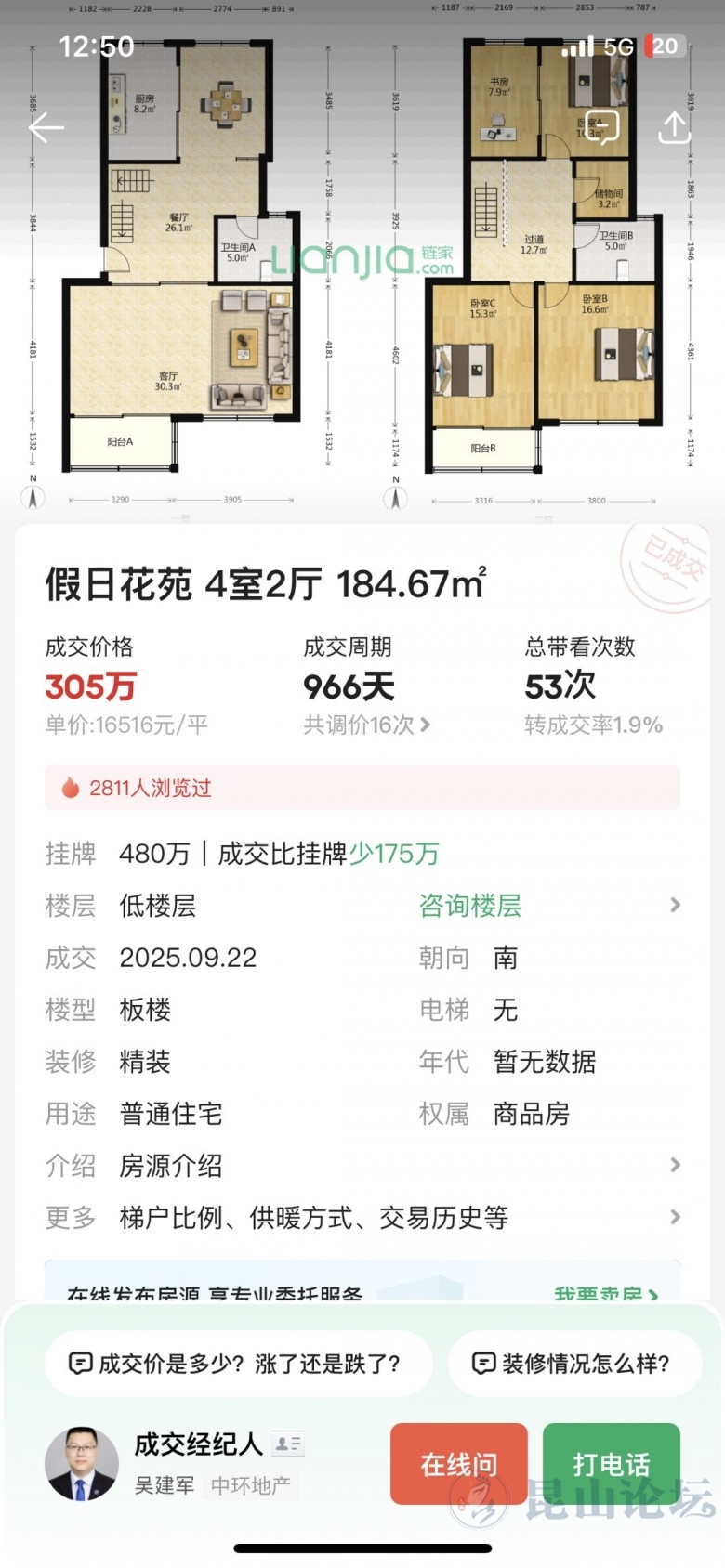Open the message chat icon
The image size is (725, 1568).
601,128
